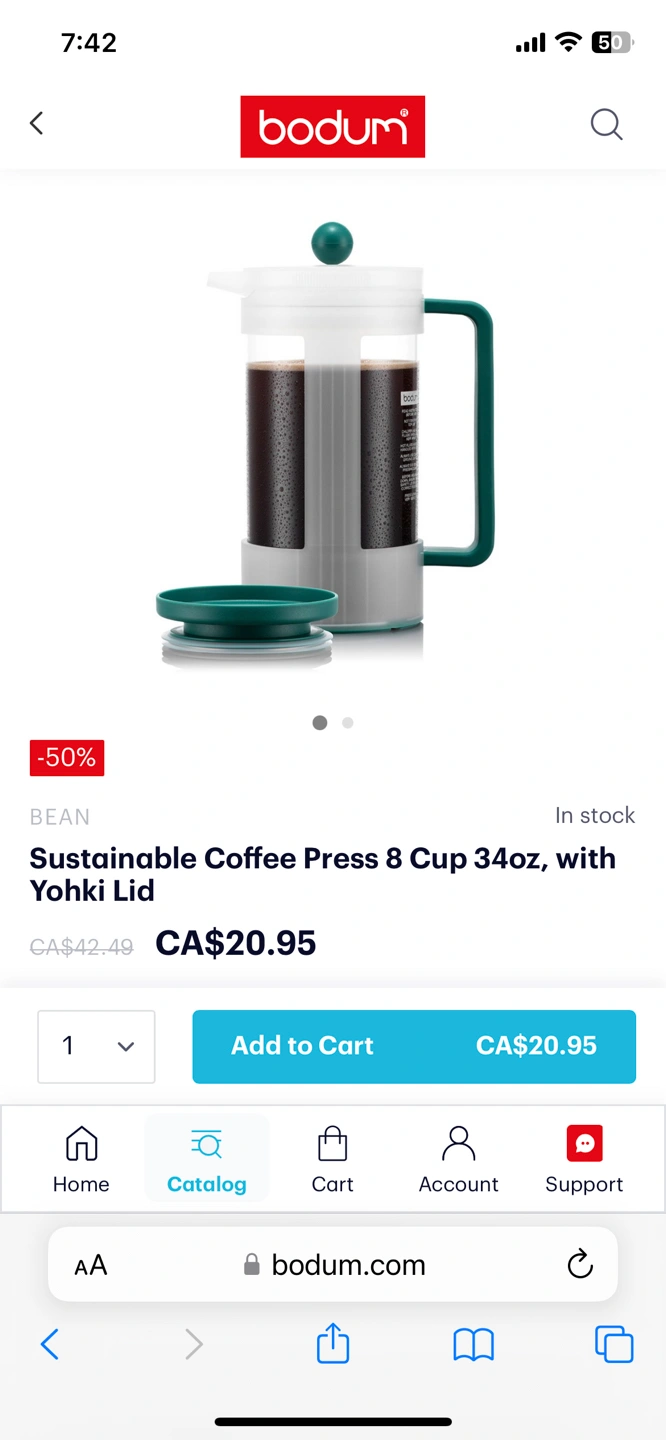
Task: Open the Account tab
Action: tap(458, 1160)
